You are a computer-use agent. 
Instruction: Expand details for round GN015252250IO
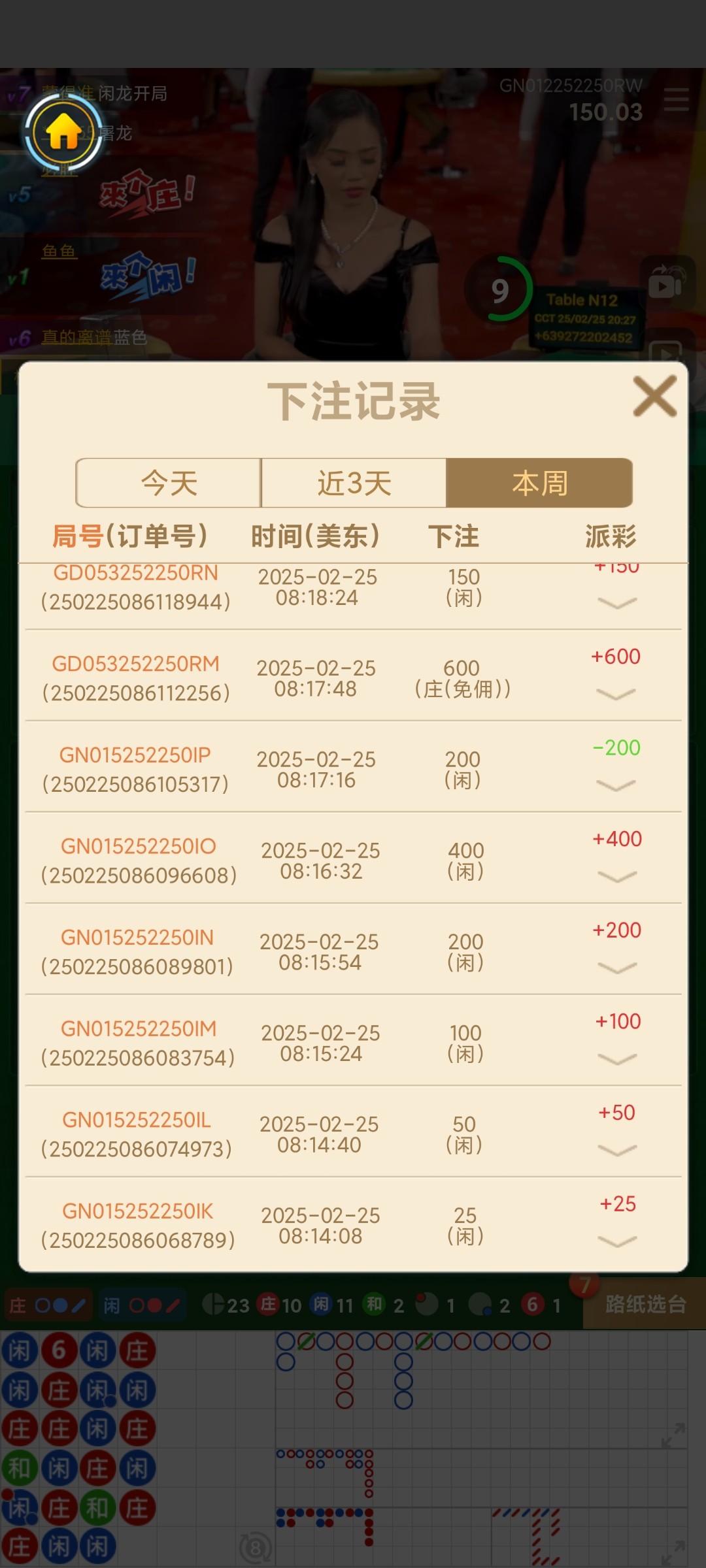616,877
